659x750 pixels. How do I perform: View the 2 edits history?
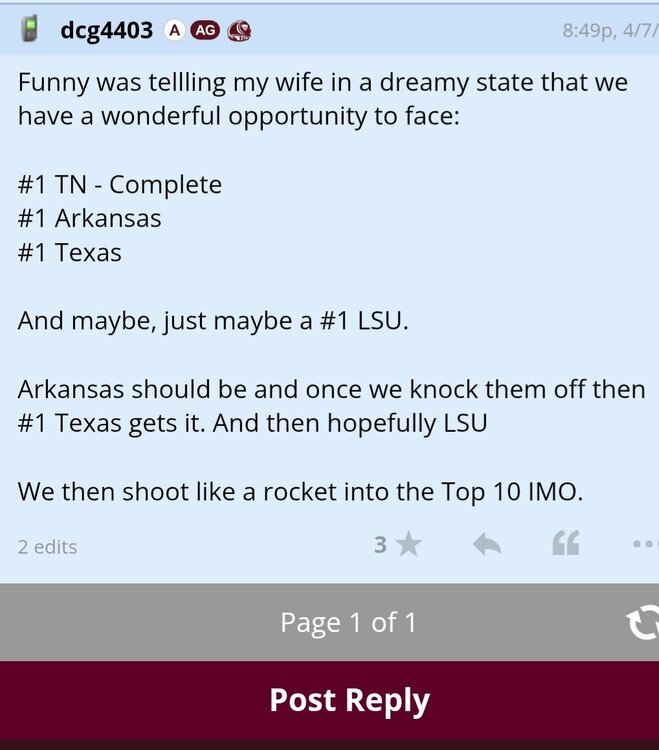tap(47, 547)
